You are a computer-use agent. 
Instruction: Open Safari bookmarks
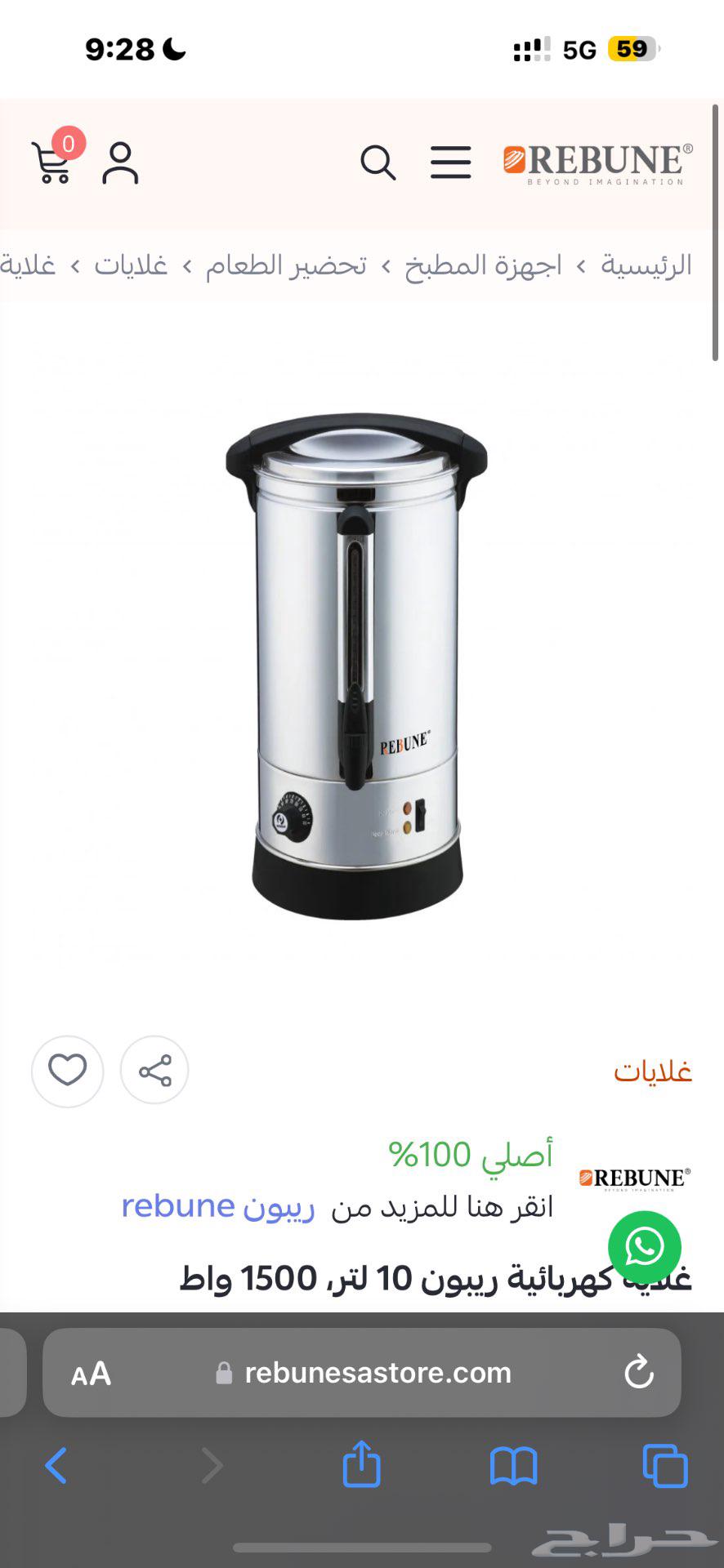(513, 1466)
